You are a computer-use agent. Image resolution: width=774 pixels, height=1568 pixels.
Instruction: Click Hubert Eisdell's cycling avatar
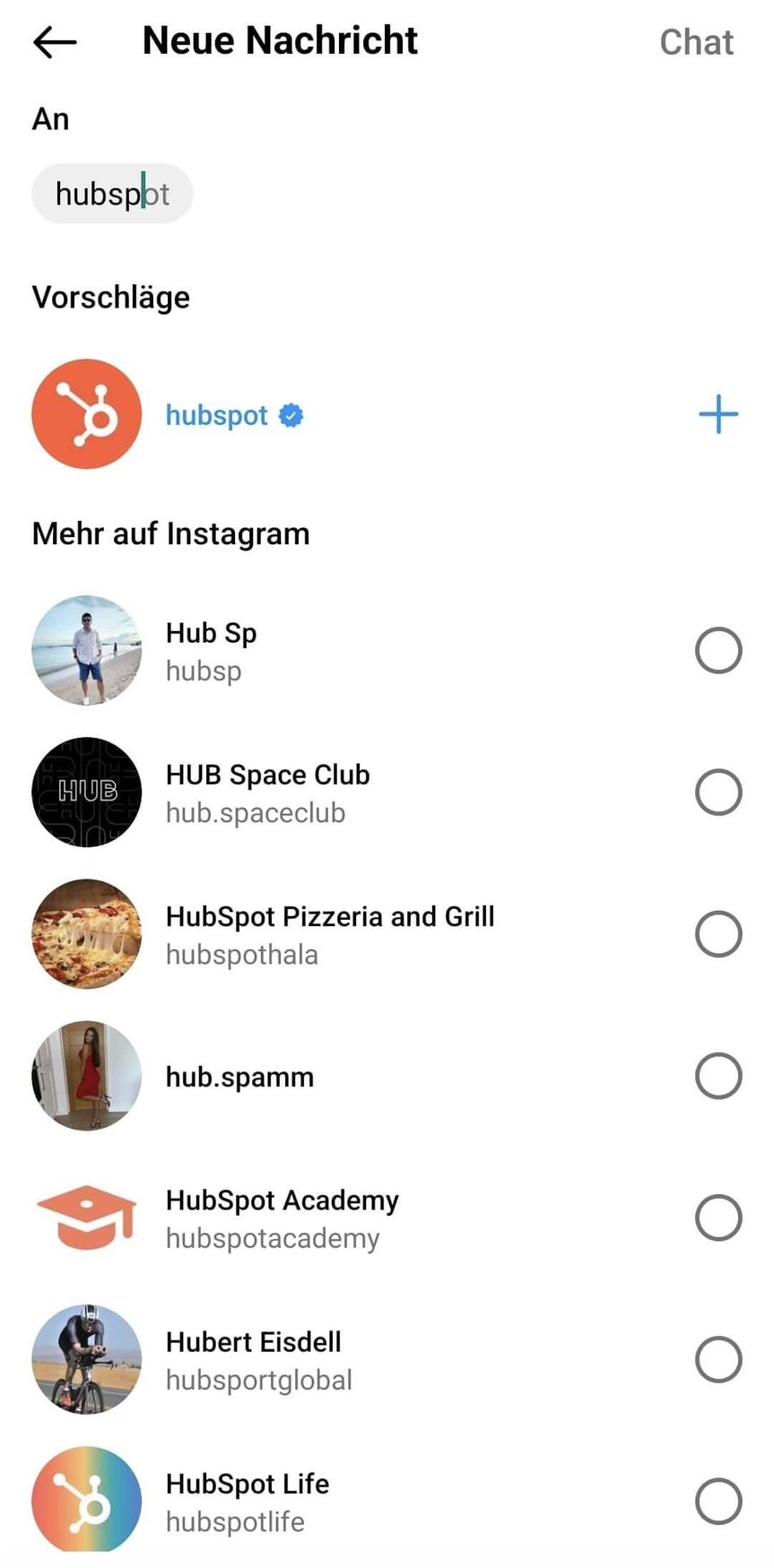85,1359
